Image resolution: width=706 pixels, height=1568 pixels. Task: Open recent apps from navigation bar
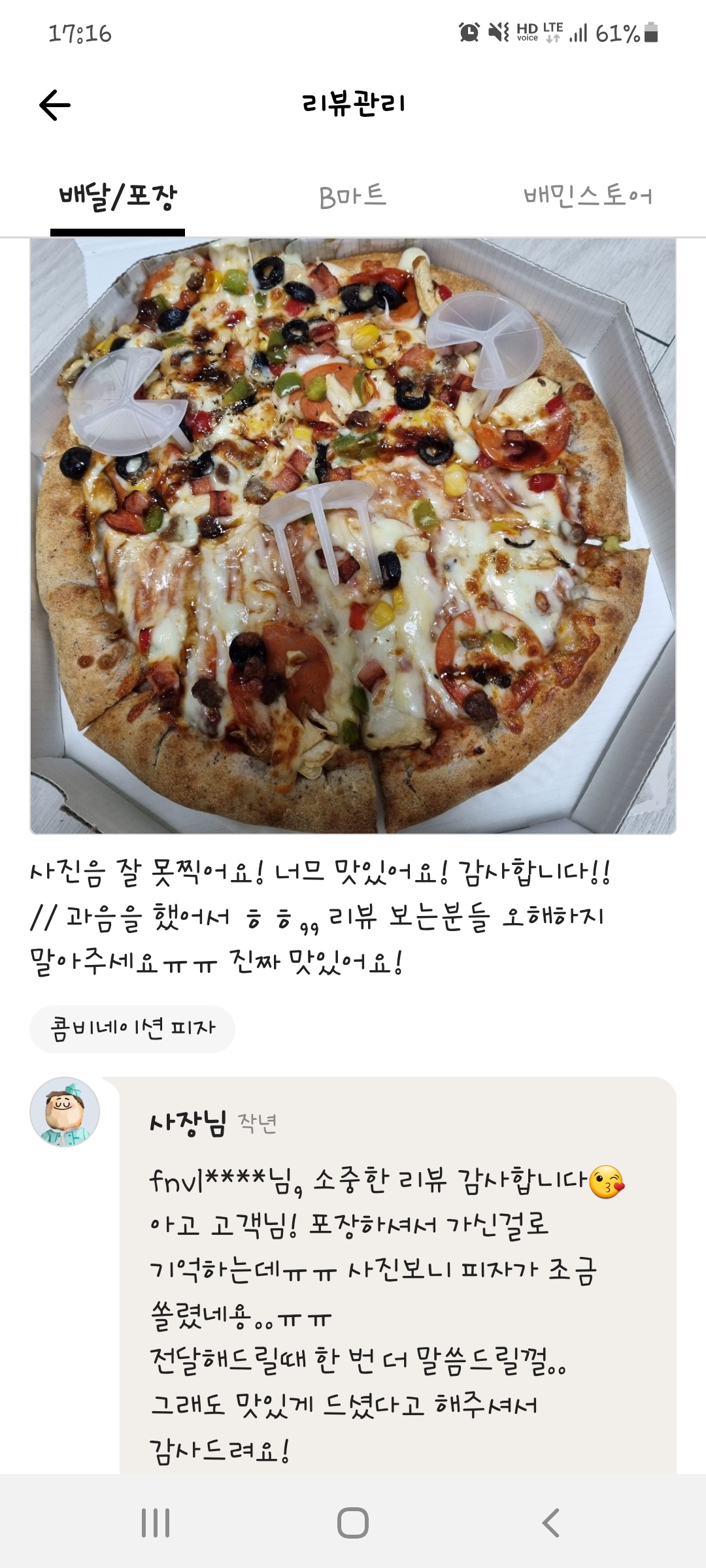coord(156,1523)
